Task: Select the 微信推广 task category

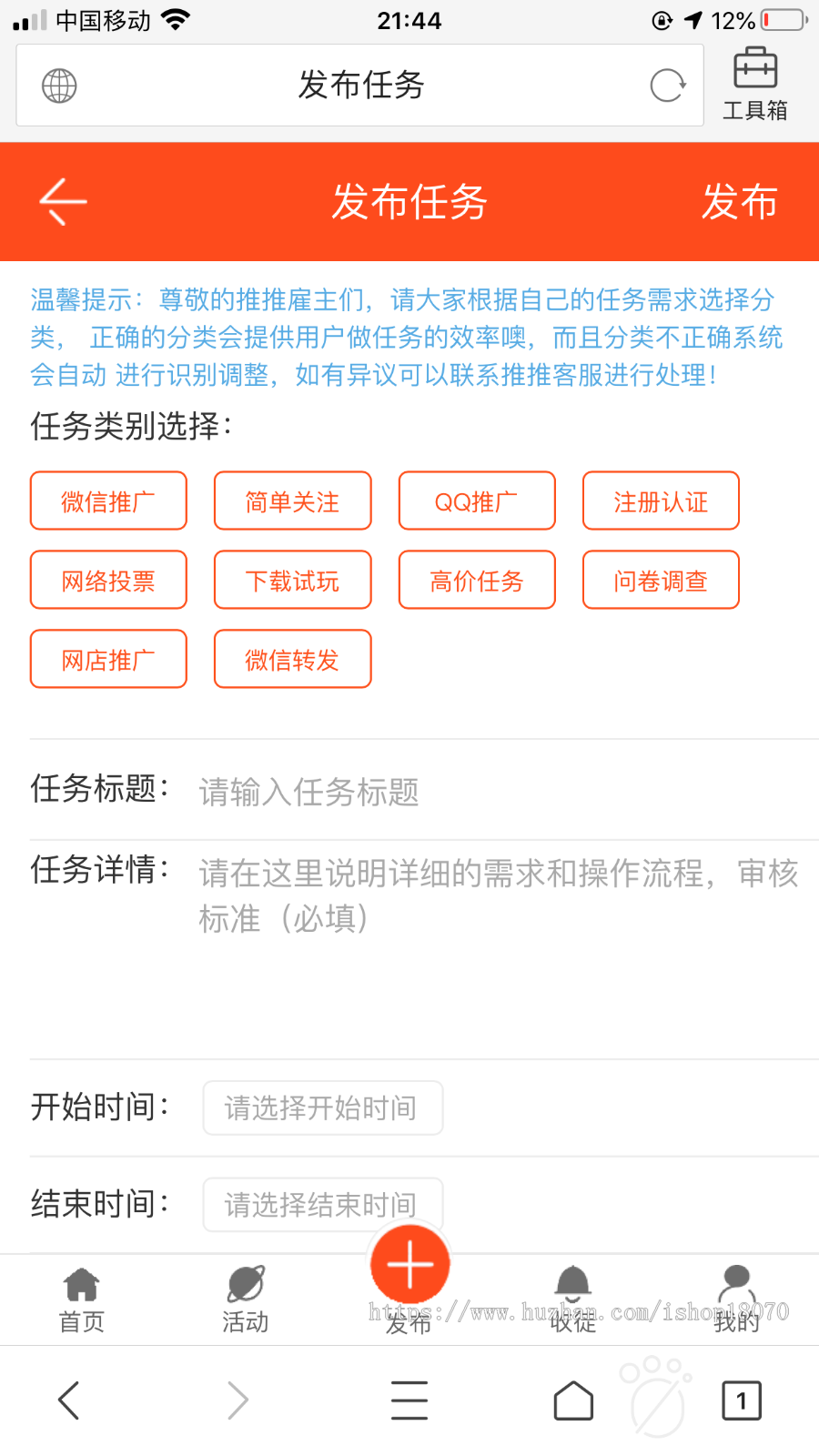Action: pos(107,500)
